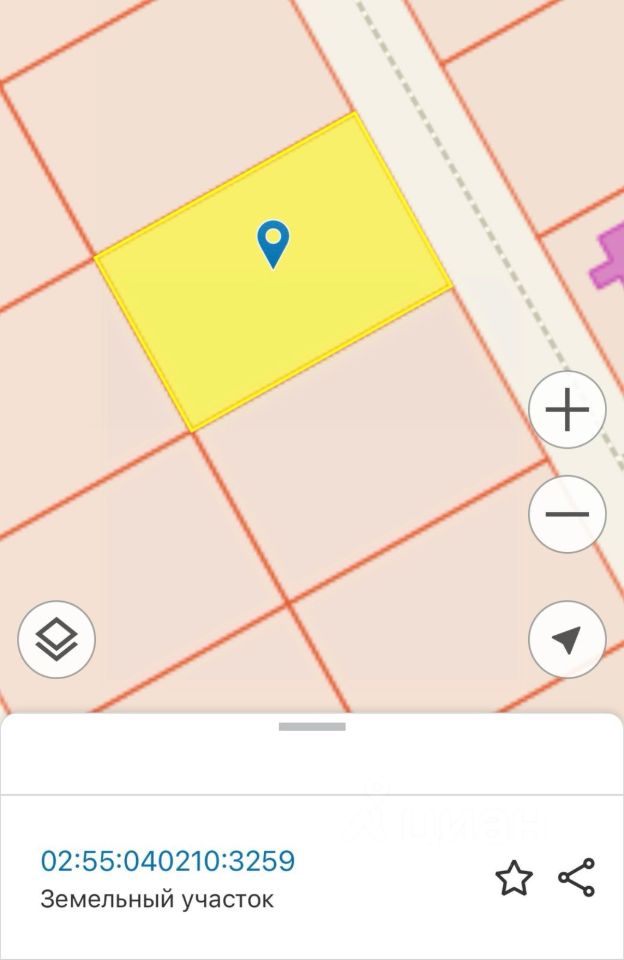Viewport: 624px width, 960px height.
Task: Share the land parcel info
Action: (576, 877)
